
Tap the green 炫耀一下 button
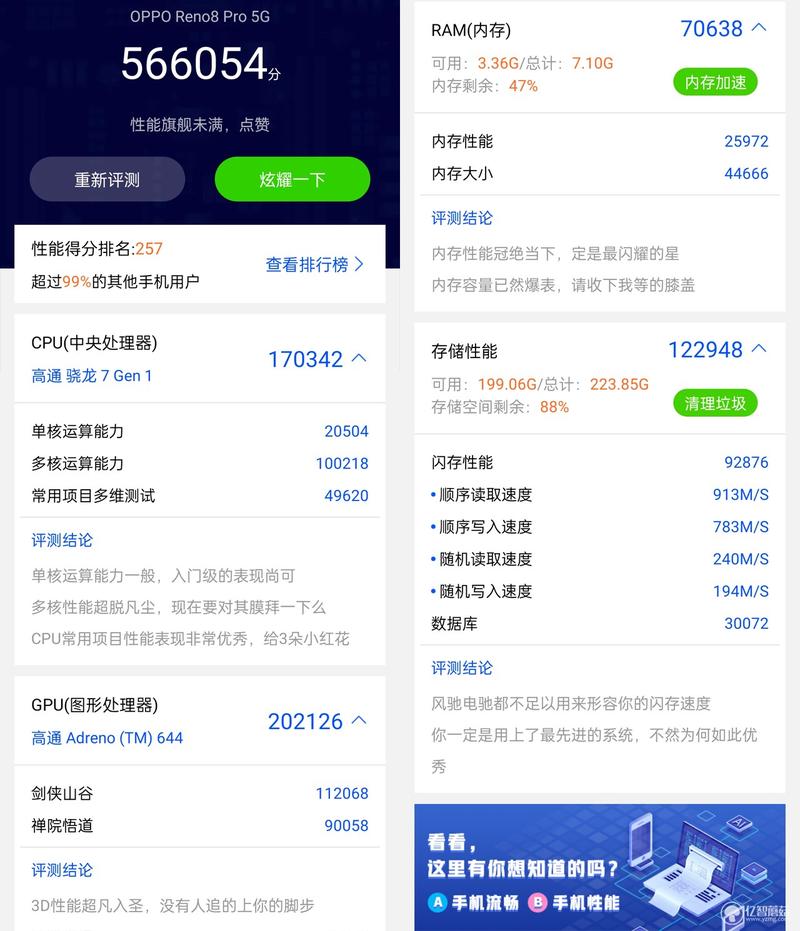(x=292, y=180)
